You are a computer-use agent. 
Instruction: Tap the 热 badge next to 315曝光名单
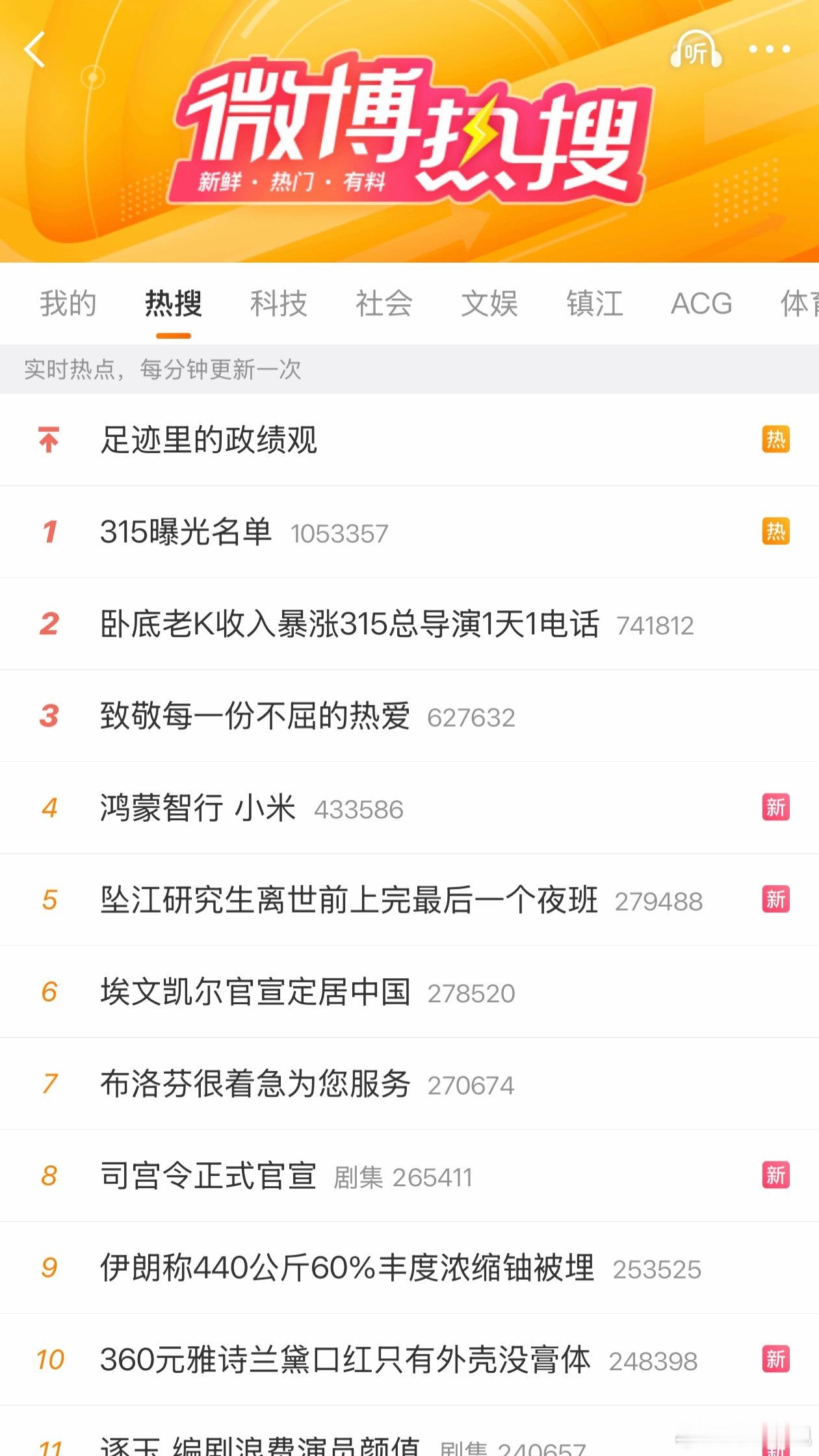(x=774, y=531)
